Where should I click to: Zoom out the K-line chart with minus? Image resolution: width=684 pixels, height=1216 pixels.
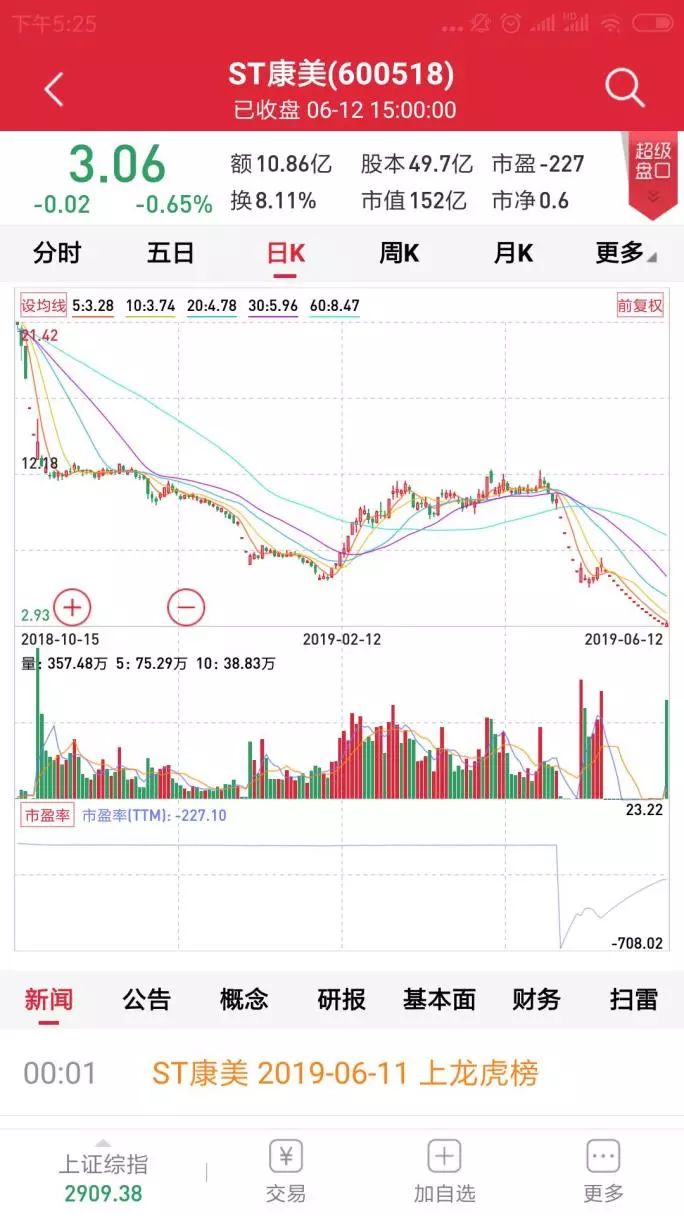point(186,606)
